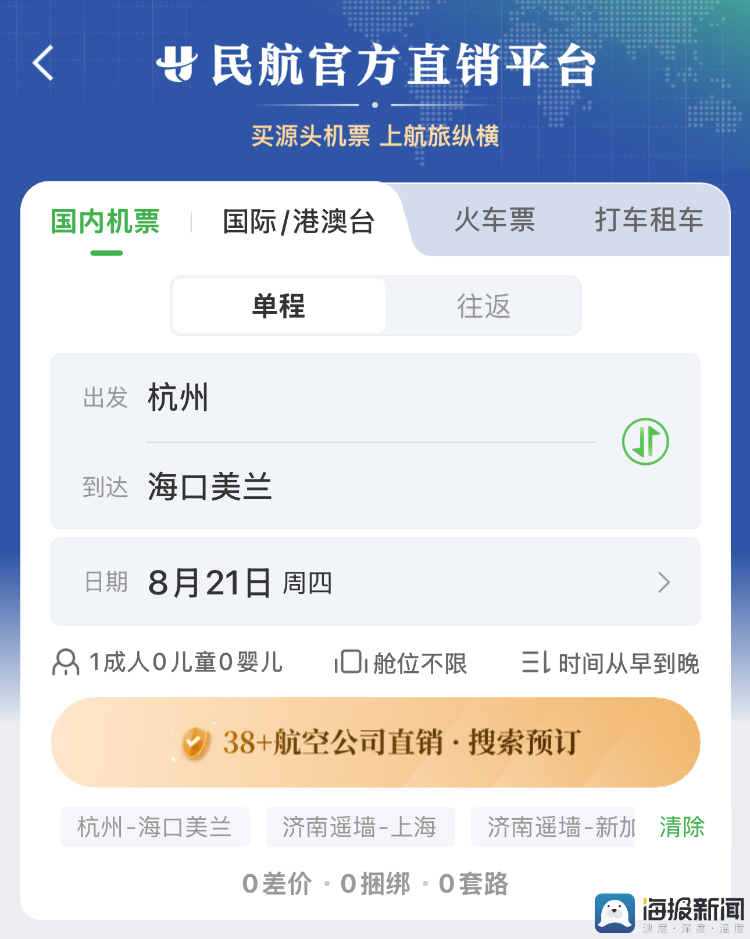Screen dimensions: 750x939
Task: Open the 火车票 tab
Action: pos(494,219)
